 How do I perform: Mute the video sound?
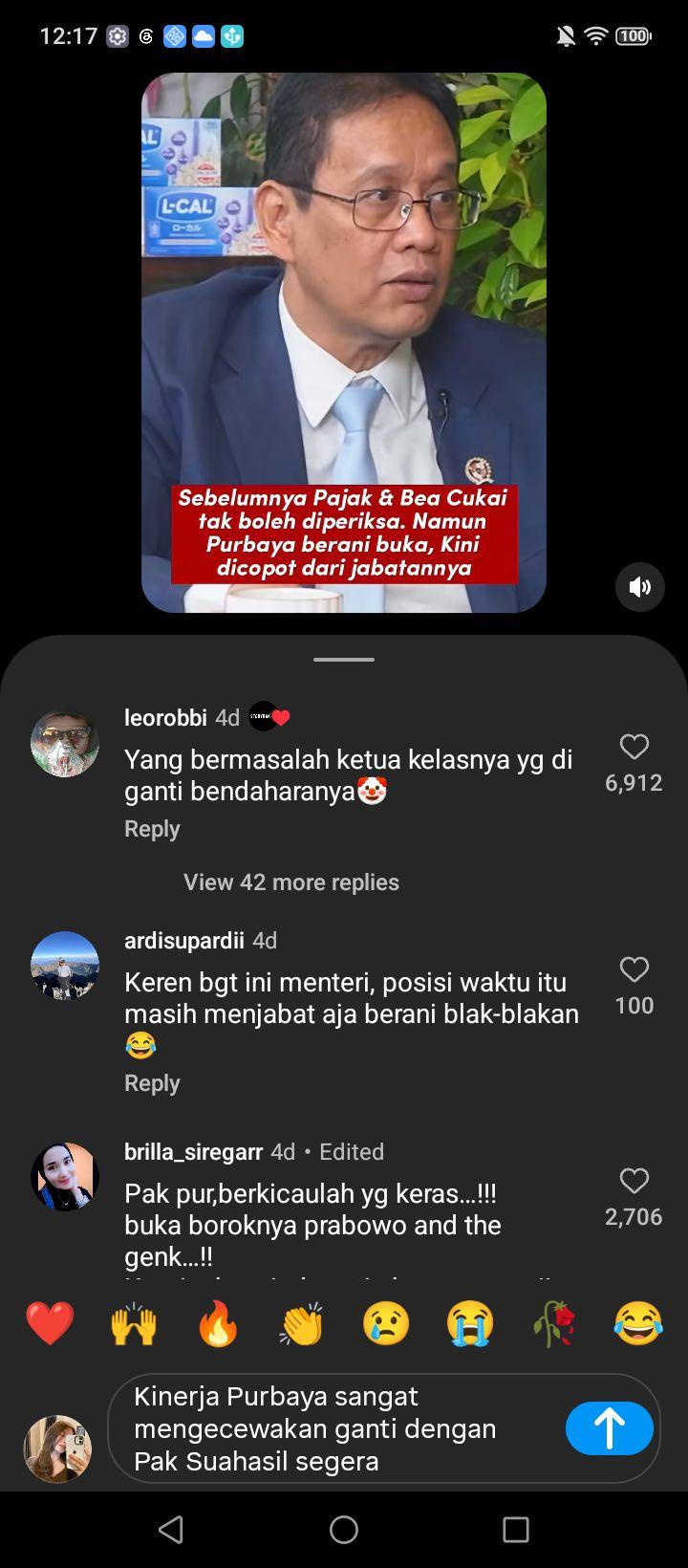(640, 586)
